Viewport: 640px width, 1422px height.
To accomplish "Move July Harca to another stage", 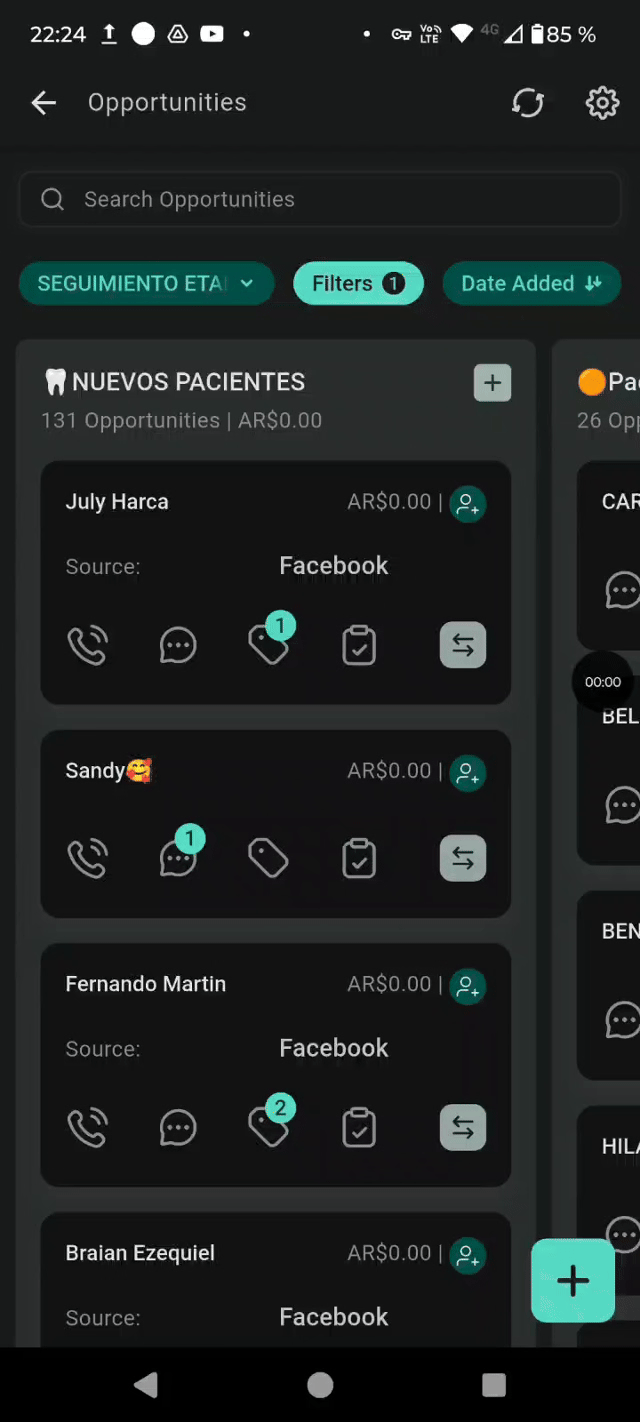I will click(x=463, y=645).
